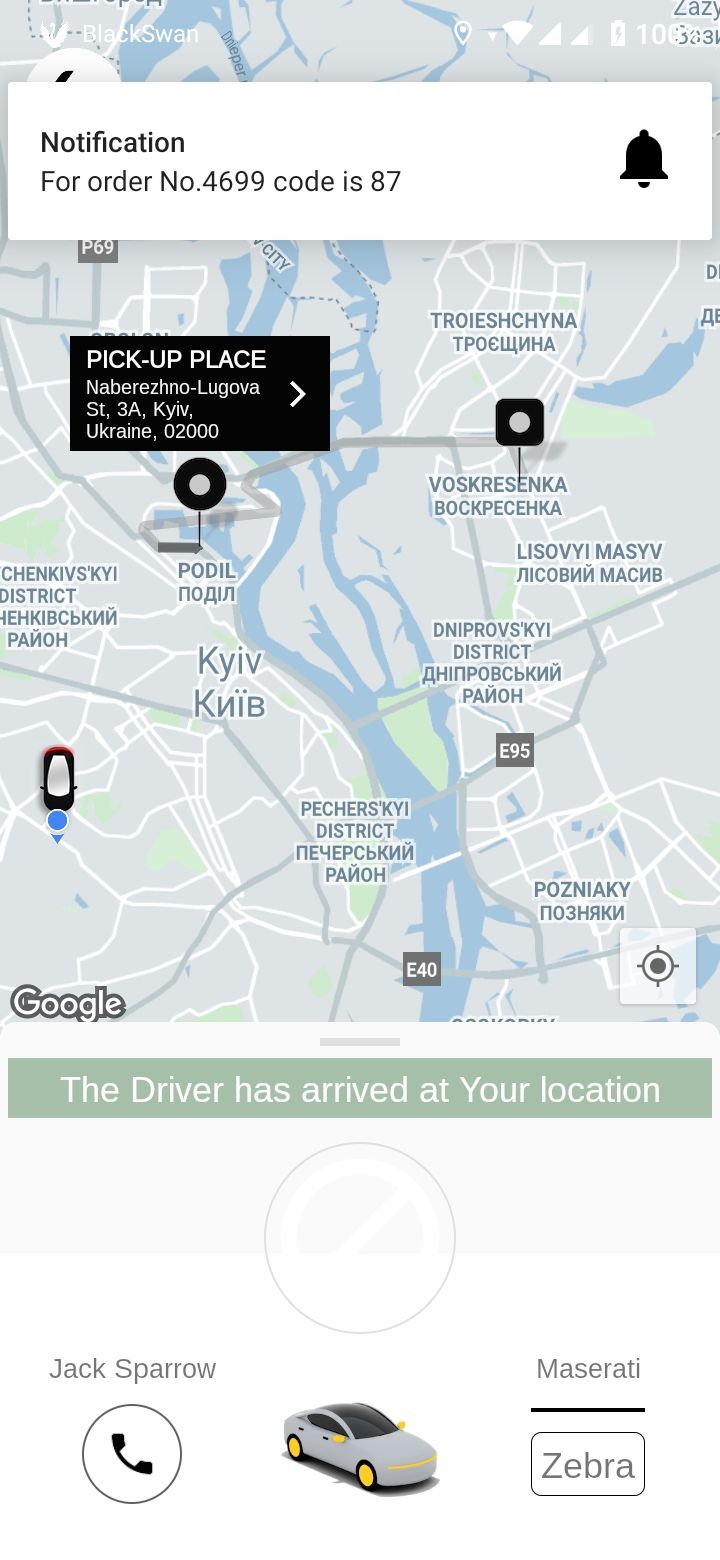The height and width of the screenshot is (1560, 720).
Task: Center map on my current location
Action: 657,966
